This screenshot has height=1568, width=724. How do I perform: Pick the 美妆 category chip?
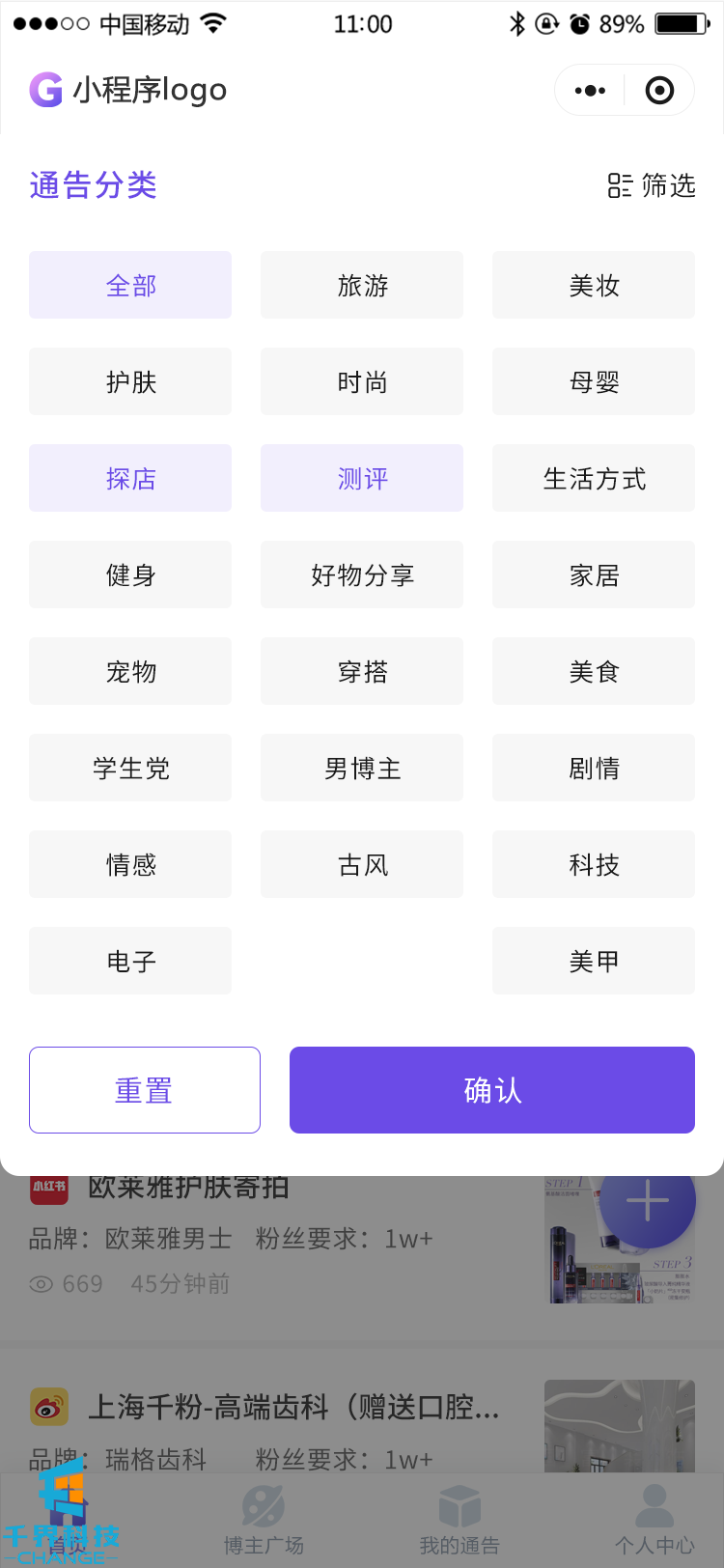tap(594, 286)
